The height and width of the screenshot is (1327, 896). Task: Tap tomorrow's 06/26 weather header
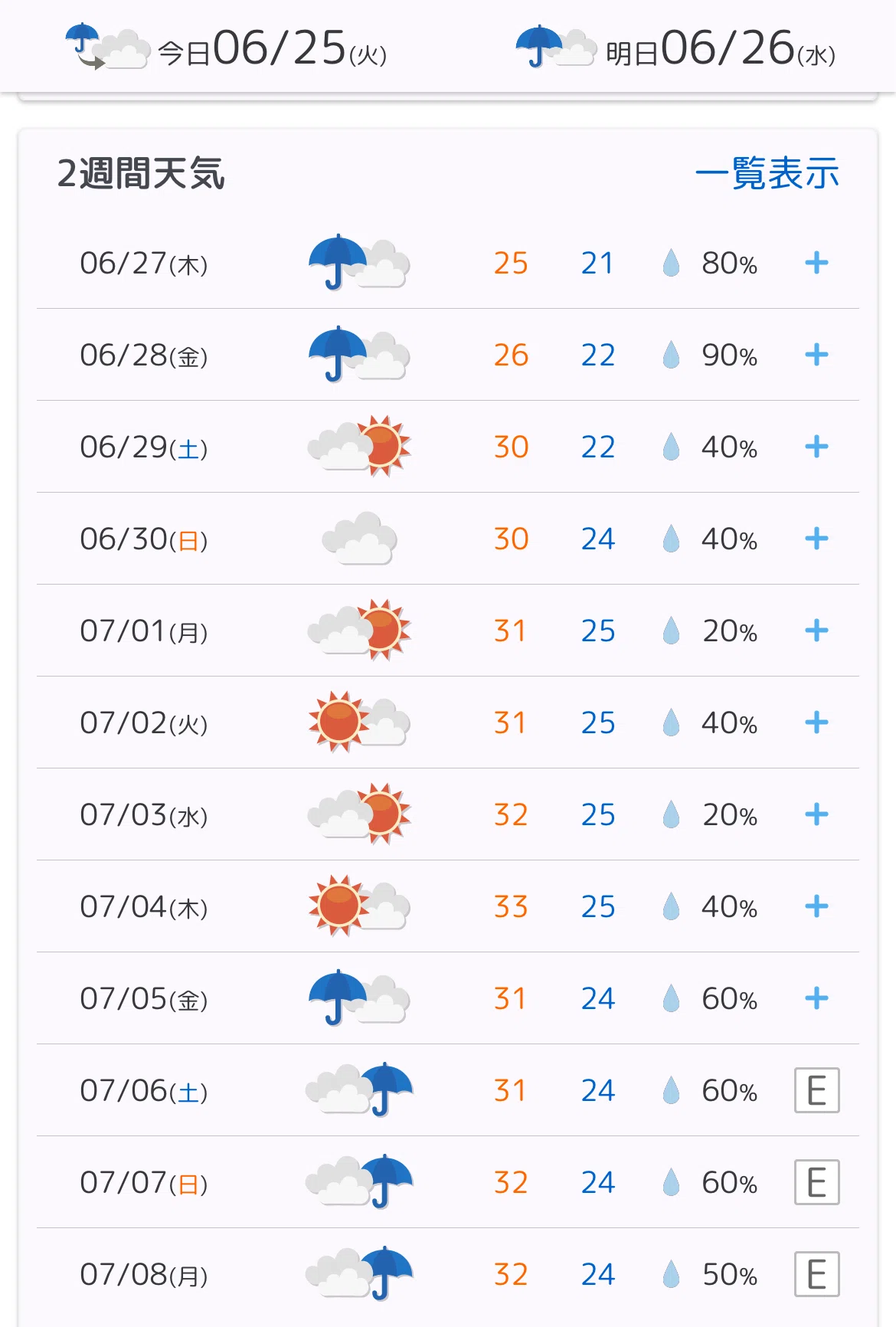675,48
